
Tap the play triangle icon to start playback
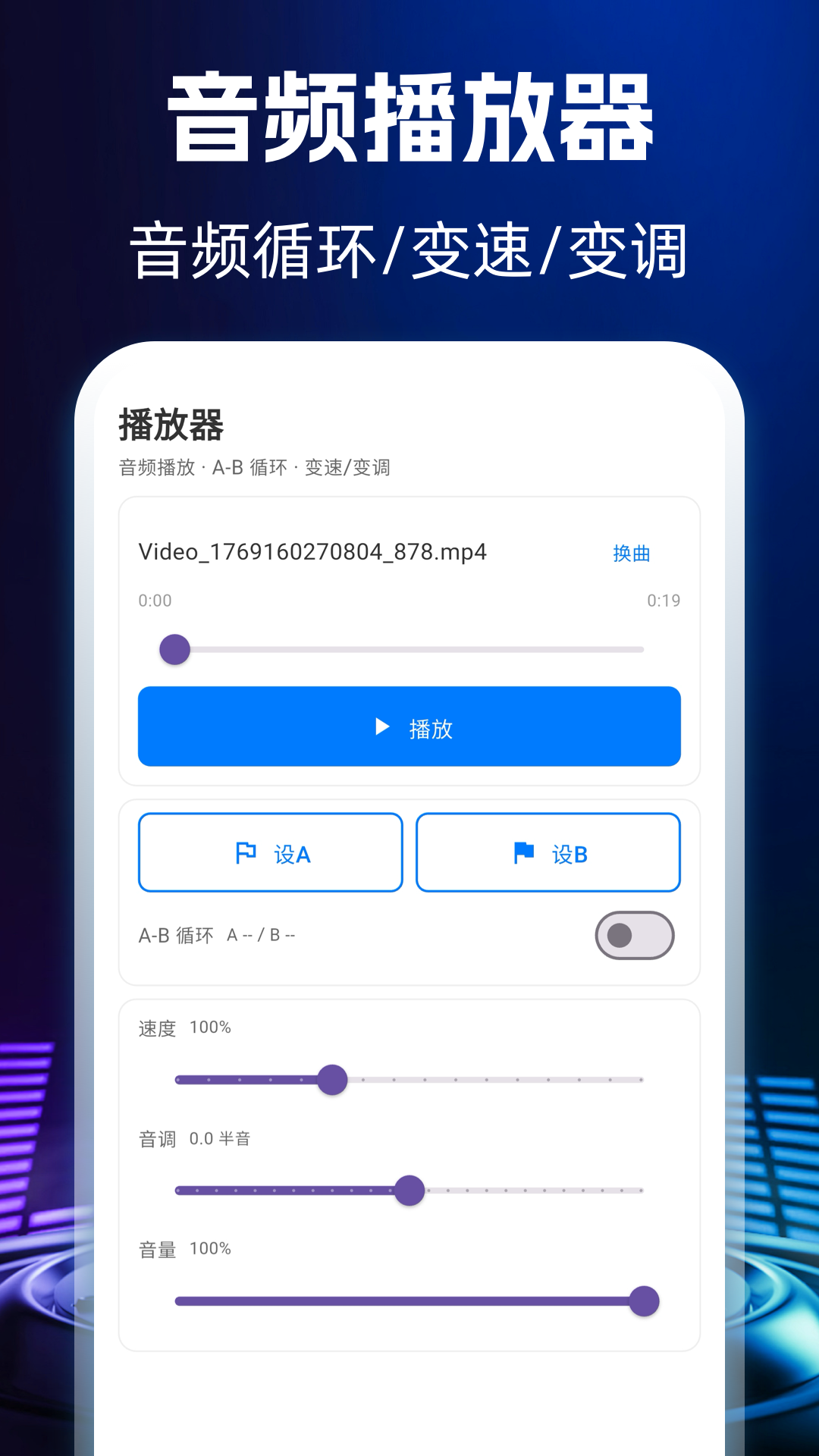click(x=379, y=728)
